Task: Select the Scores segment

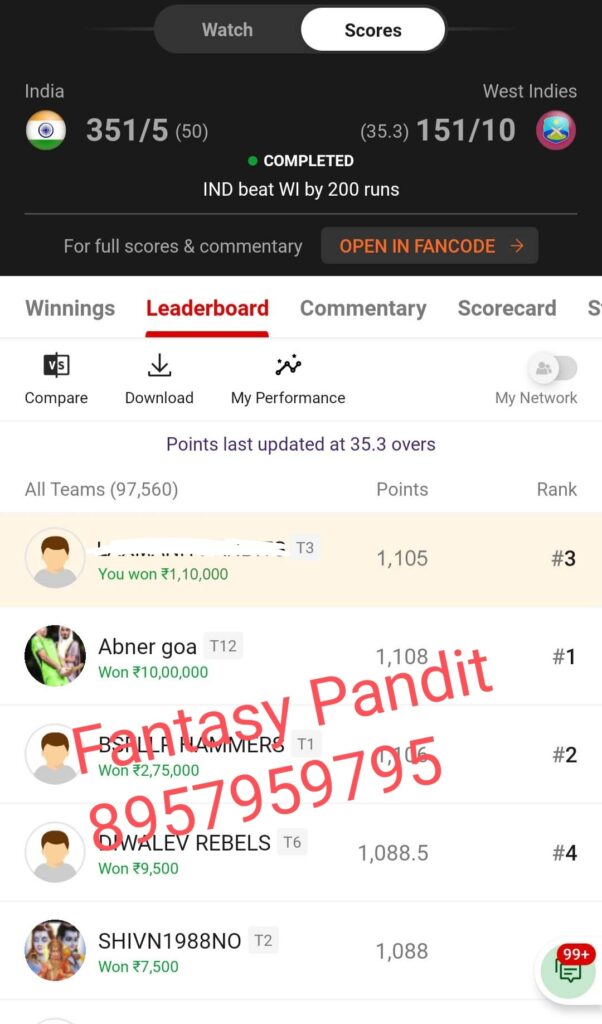Action: click(x=372, y=30)
